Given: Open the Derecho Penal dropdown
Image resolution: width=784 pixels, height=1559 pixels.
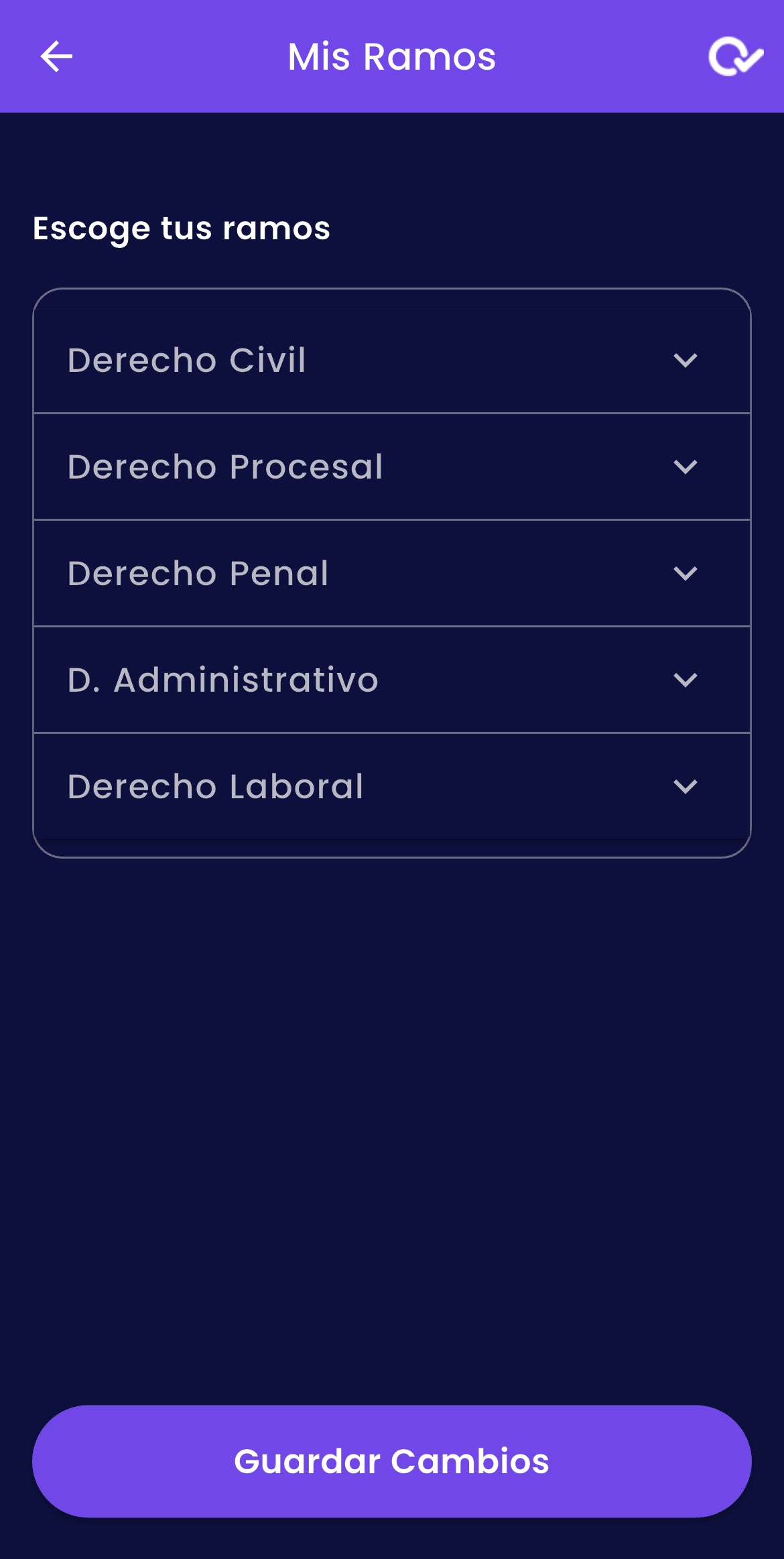Looking at the screenshot, I should tap(685, 573).
